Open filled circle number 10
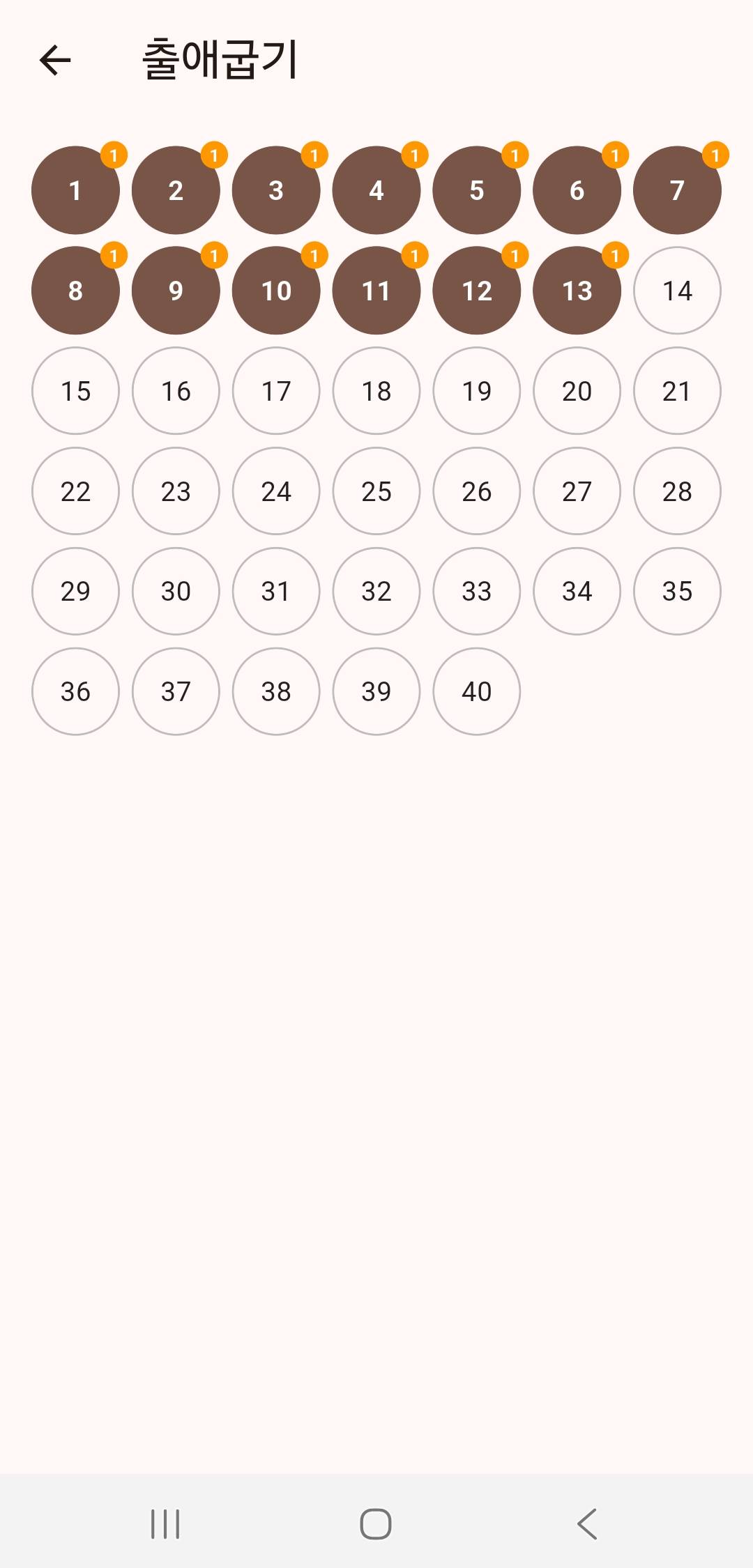 coord(276,291)
